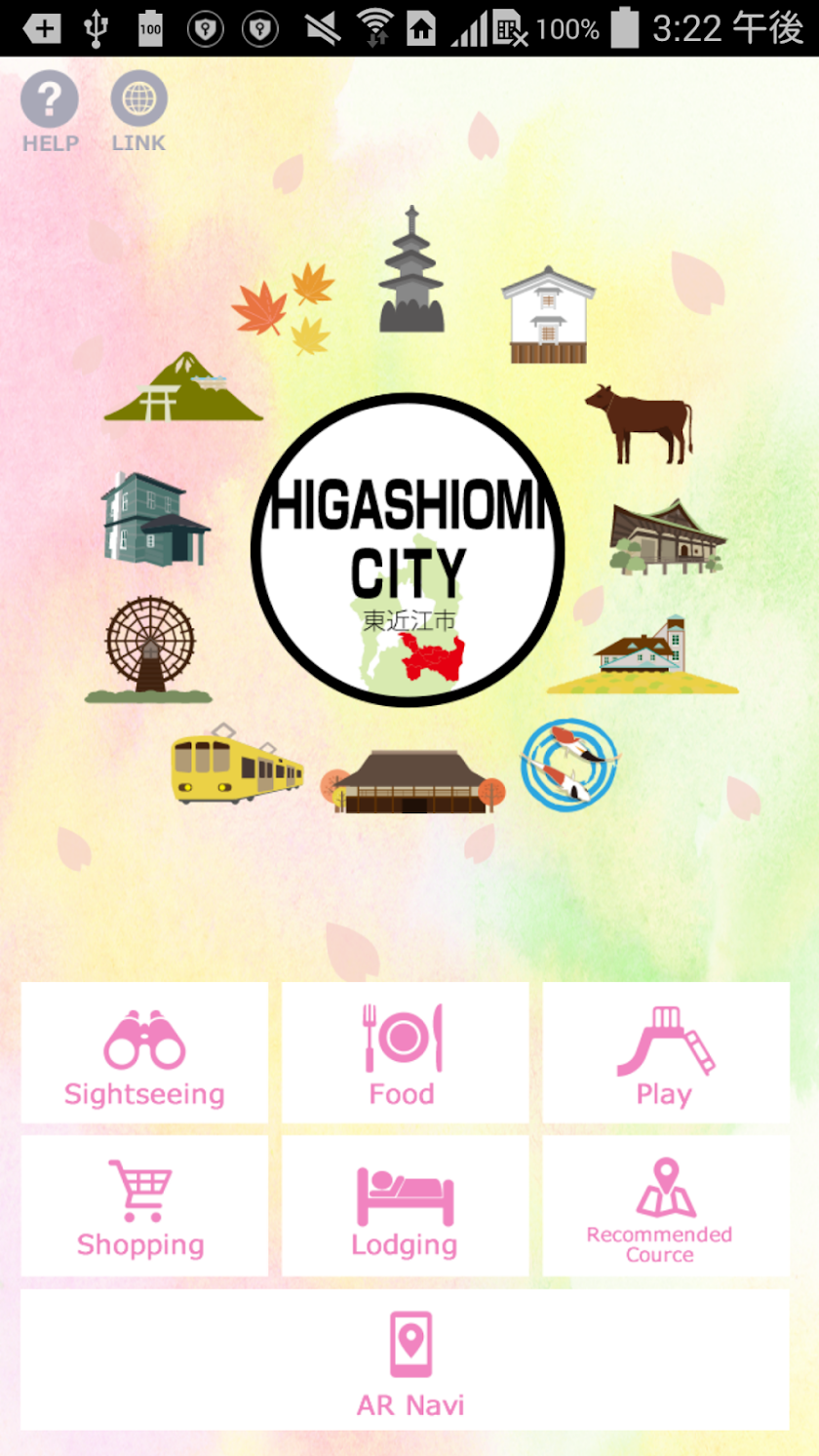The height and width of the screenshot is (1456, 819).
Task: View Lodging options
Action: click(405, 1205)
